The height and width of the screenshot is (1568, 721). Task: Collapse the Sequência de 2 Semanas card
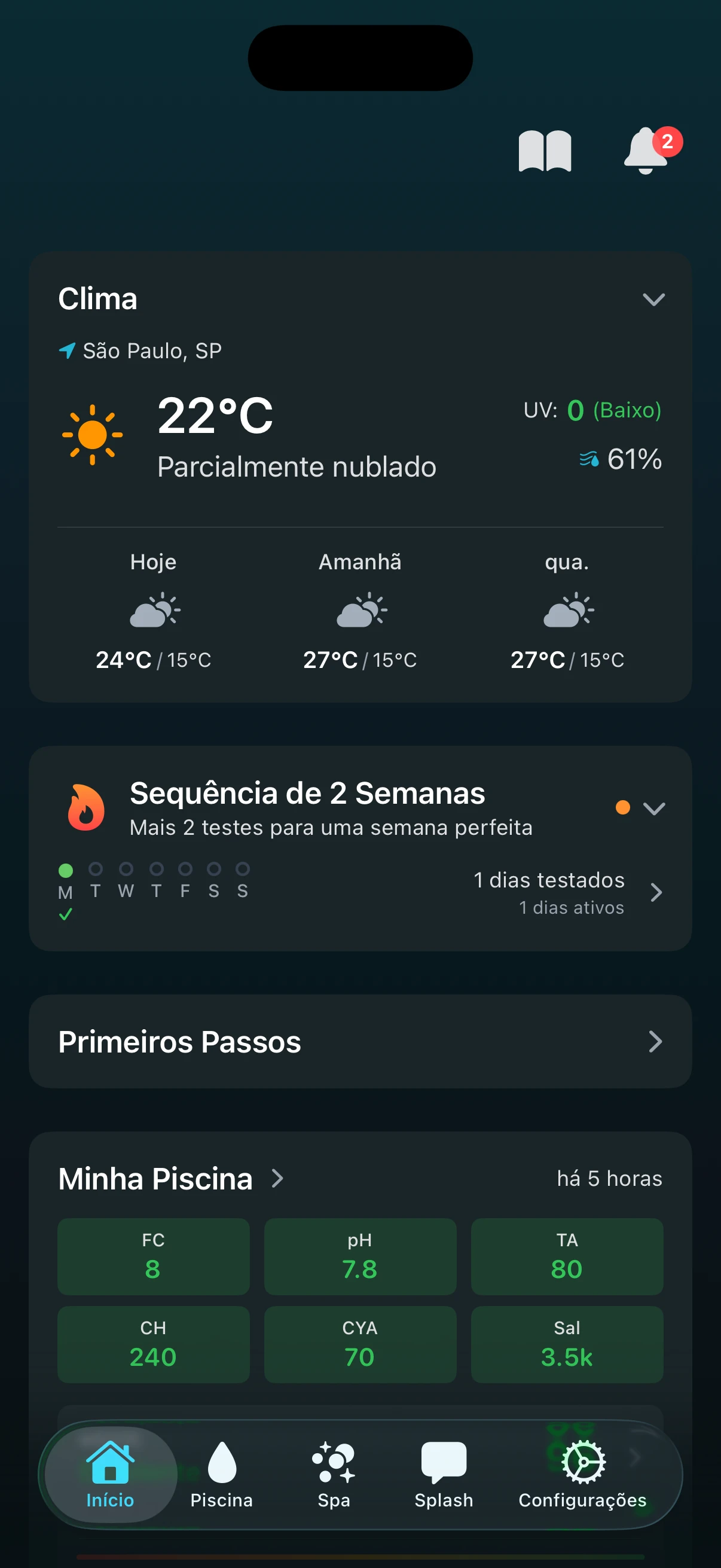click(x=655, y=810)
